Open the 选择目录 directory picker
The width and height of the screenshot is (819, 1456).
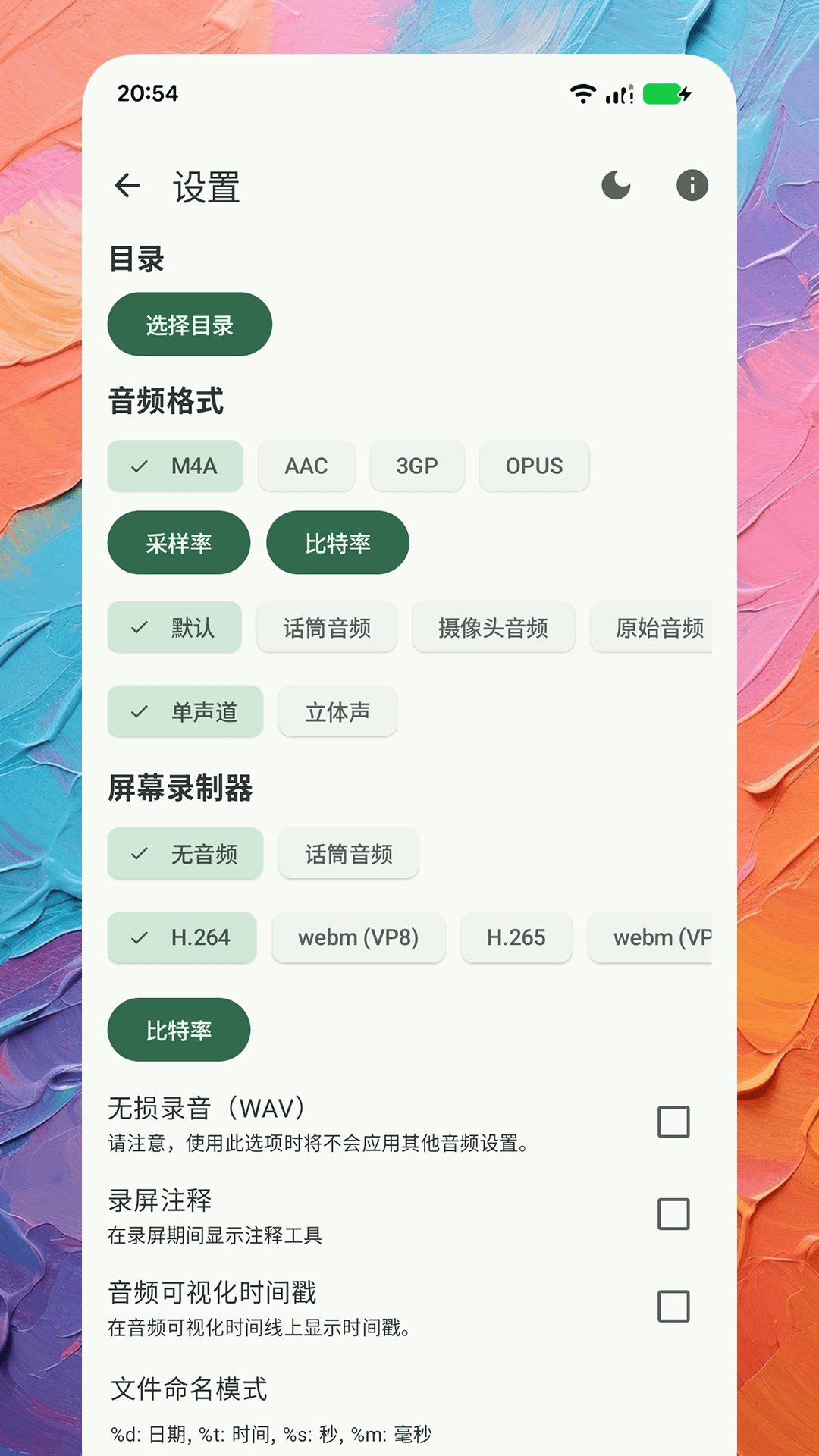[189, 325]
